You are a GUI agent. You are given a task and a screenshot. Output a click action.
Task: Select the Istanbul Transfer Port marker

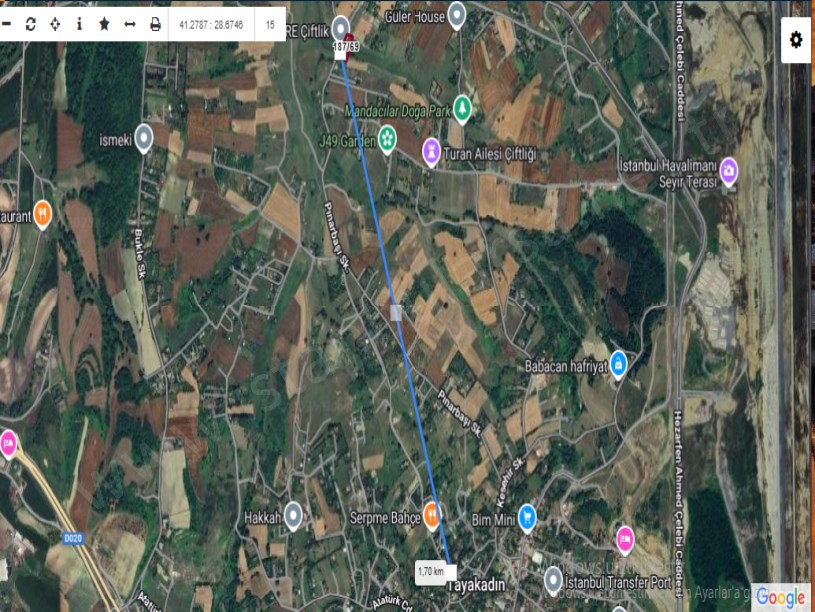(x=553, y=579)
